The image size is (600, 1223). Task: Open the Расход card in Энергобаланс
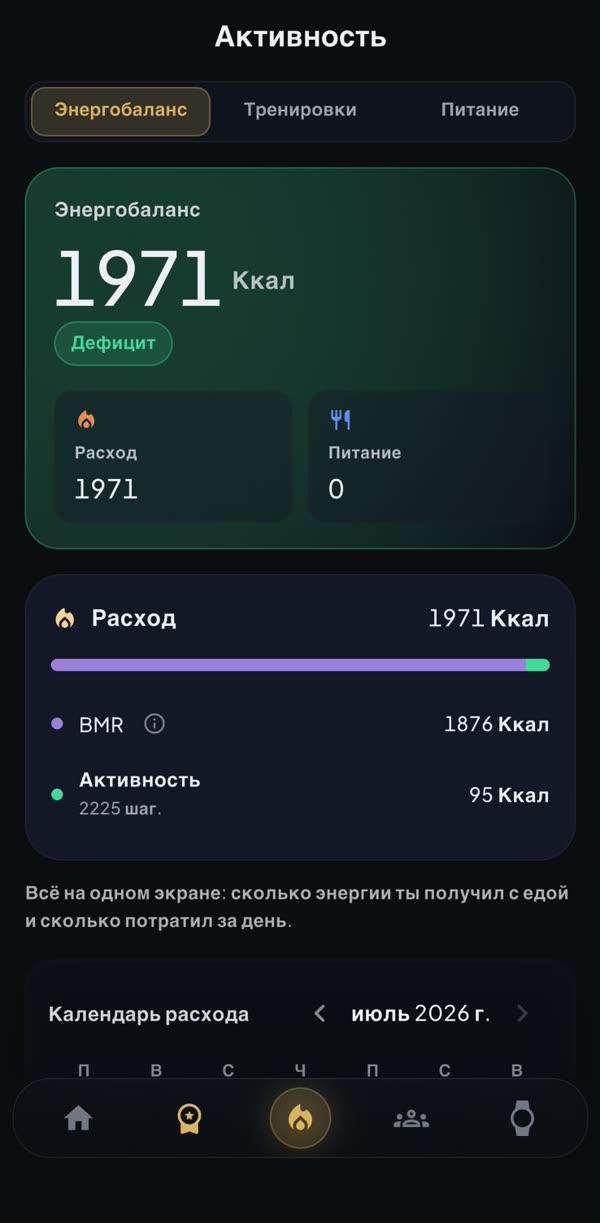click(173, 456)
